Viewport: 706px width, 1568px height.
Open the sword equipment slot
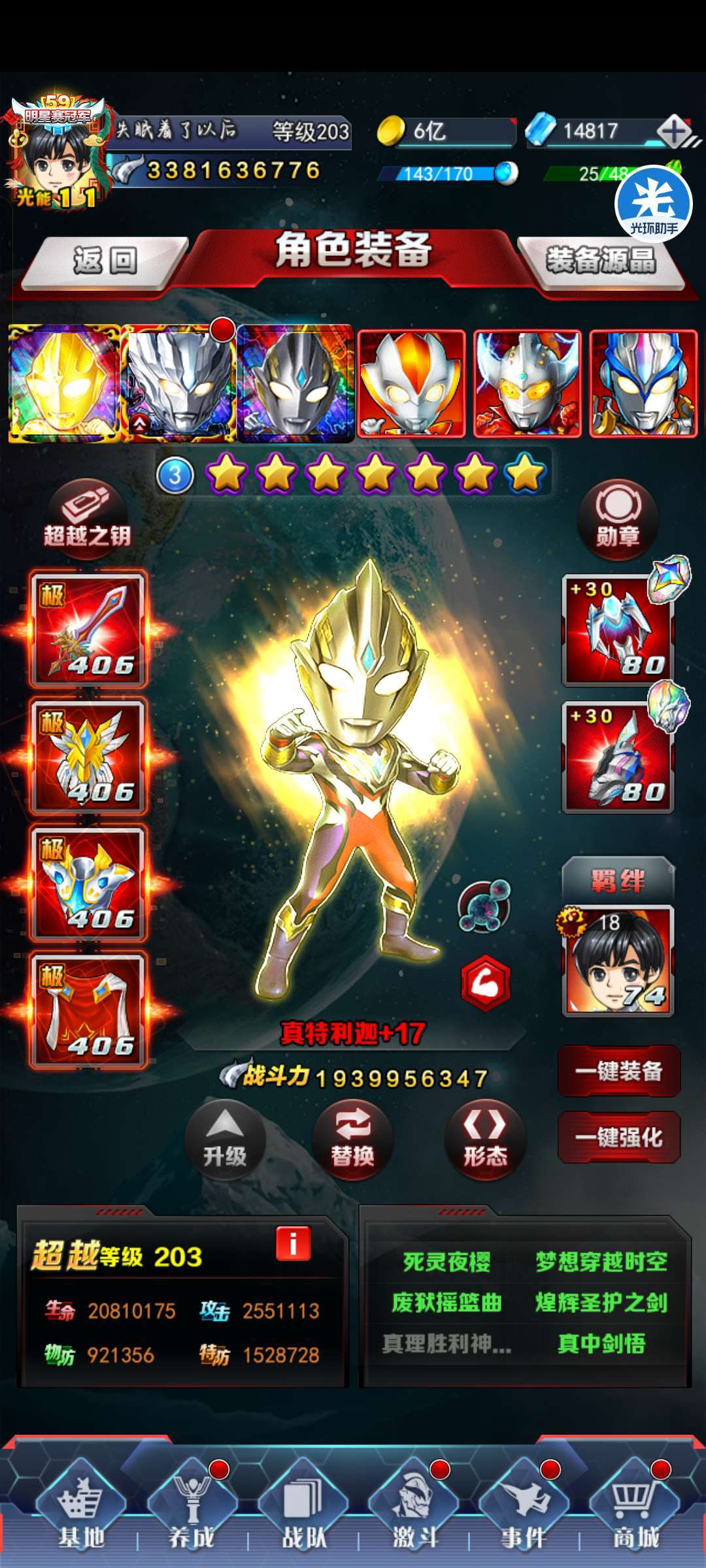[88, 630]
